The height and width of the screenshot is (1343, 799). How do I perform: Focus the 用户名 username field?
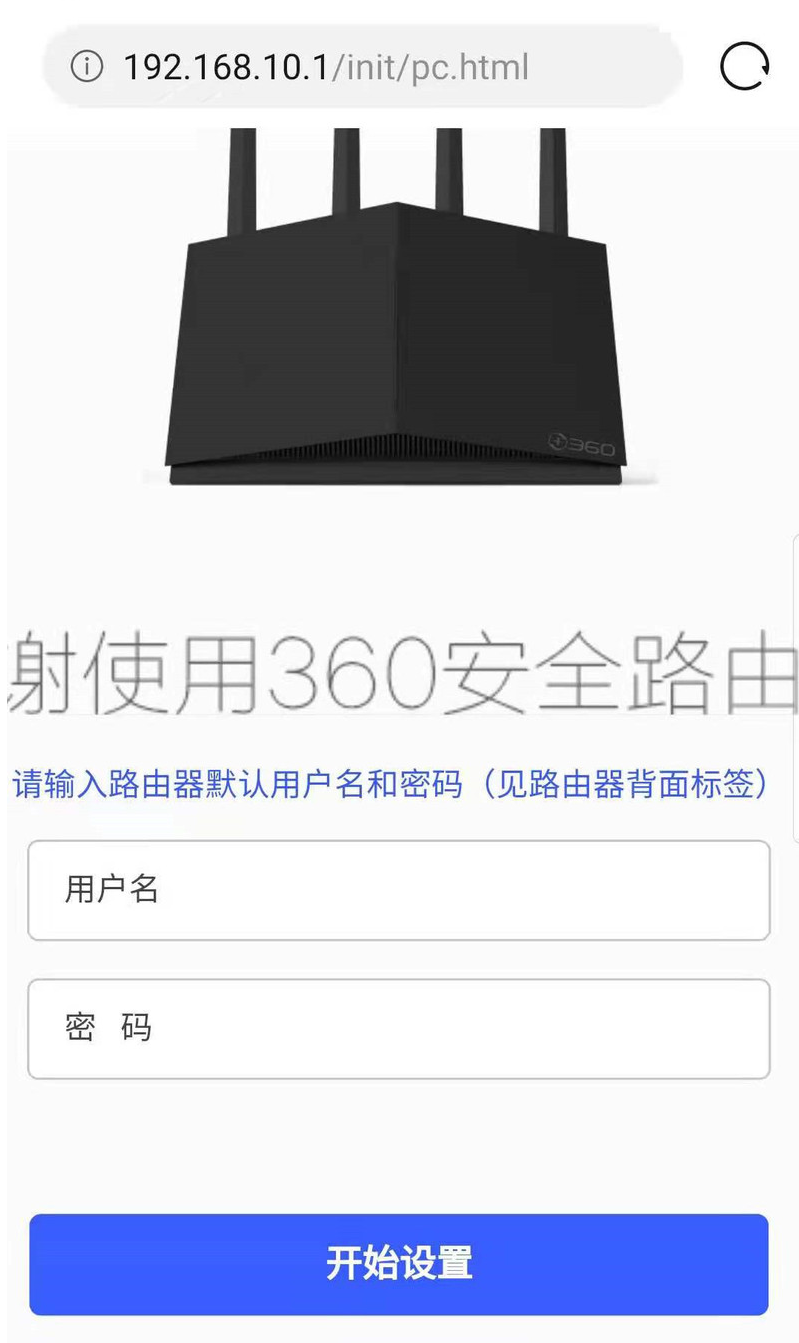click(398, 890)
